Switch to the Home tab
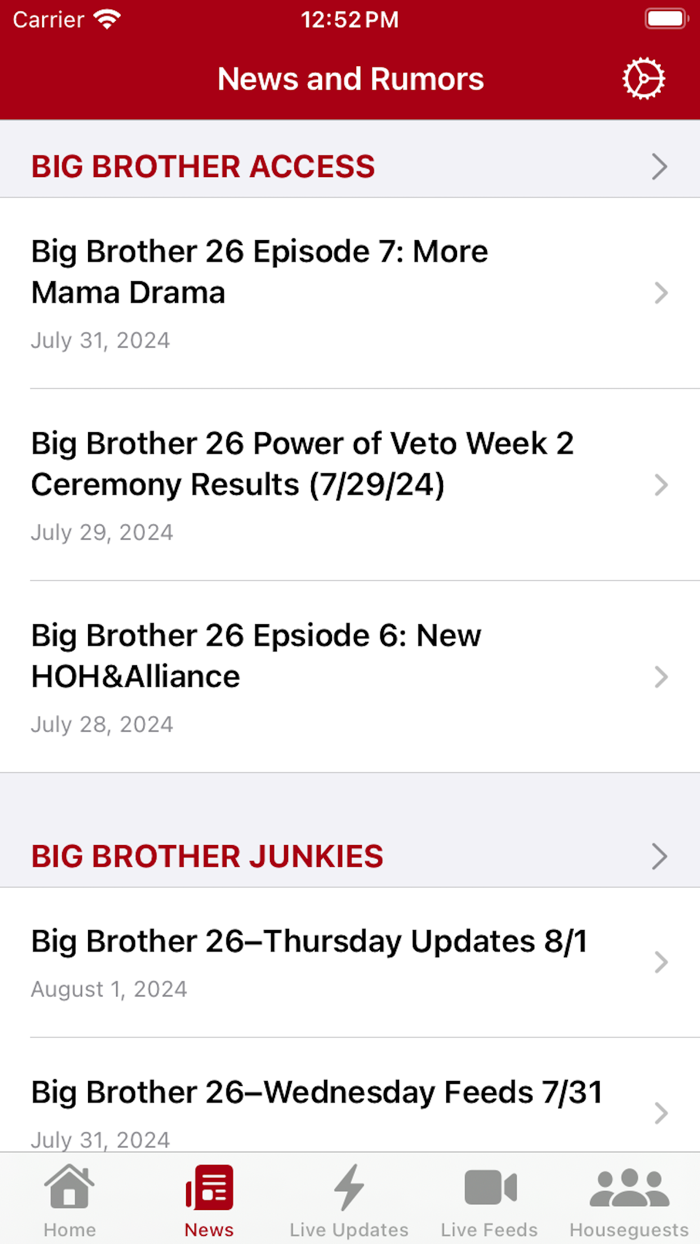 click(70, 1200)
